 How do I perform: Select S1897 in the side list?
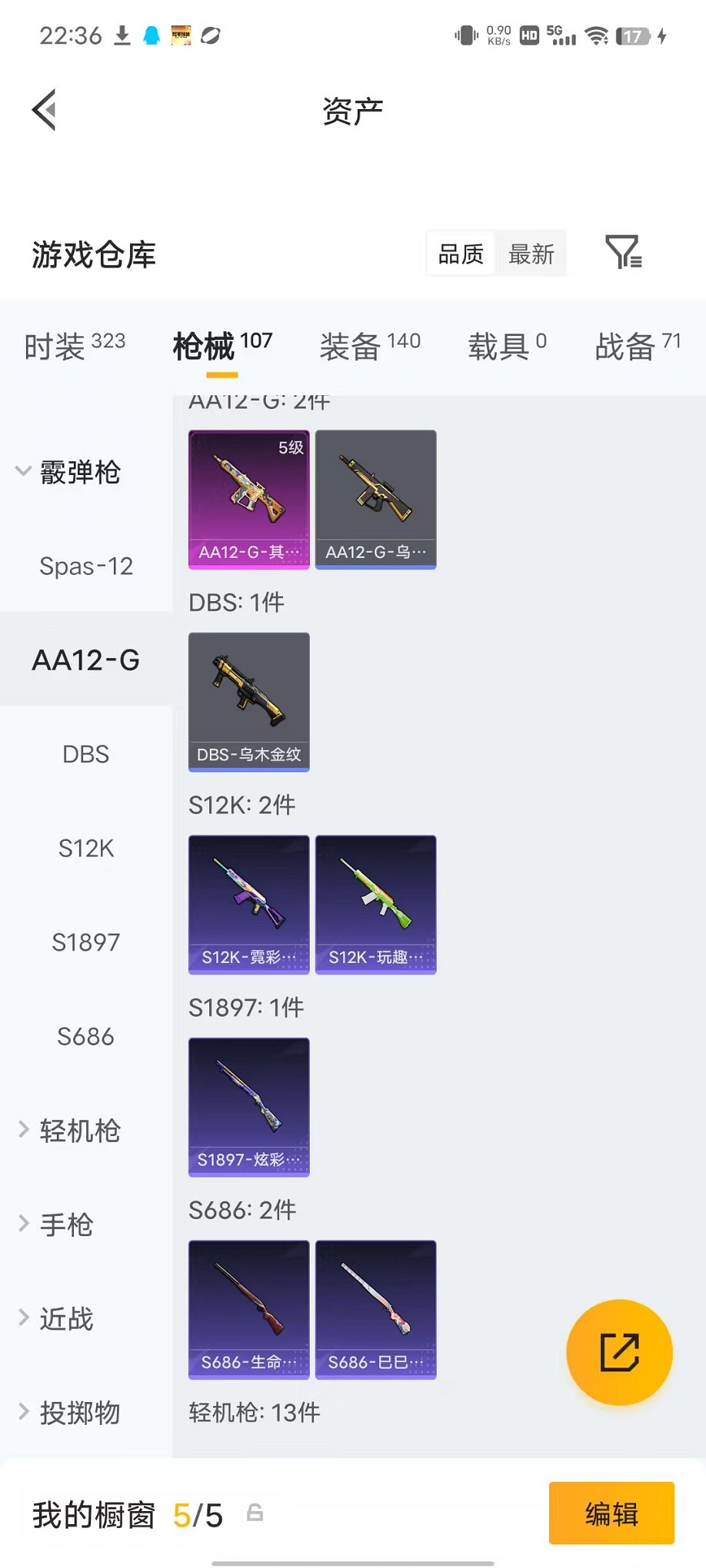pyautogui.click(x=86, y=942)
